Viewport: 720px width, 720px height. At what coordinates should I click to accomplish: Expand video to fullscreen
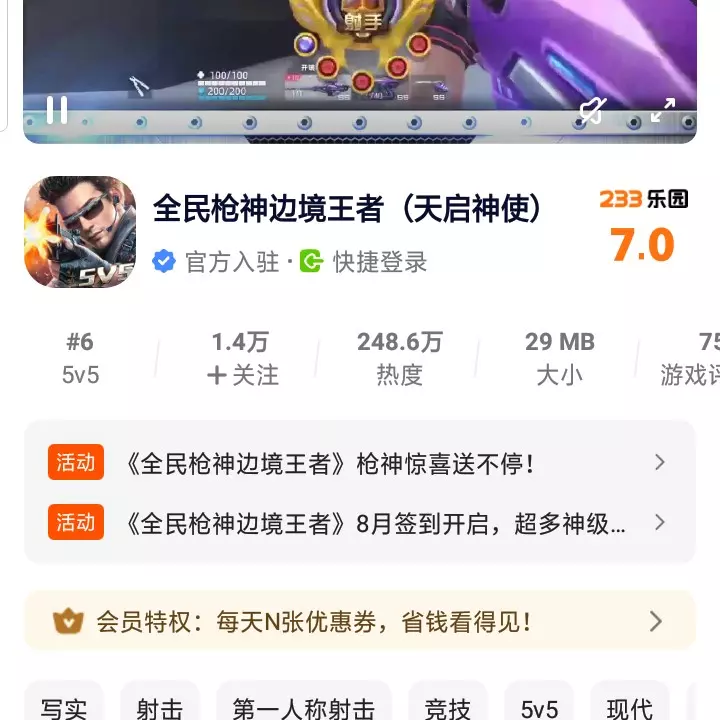[662, 110]
